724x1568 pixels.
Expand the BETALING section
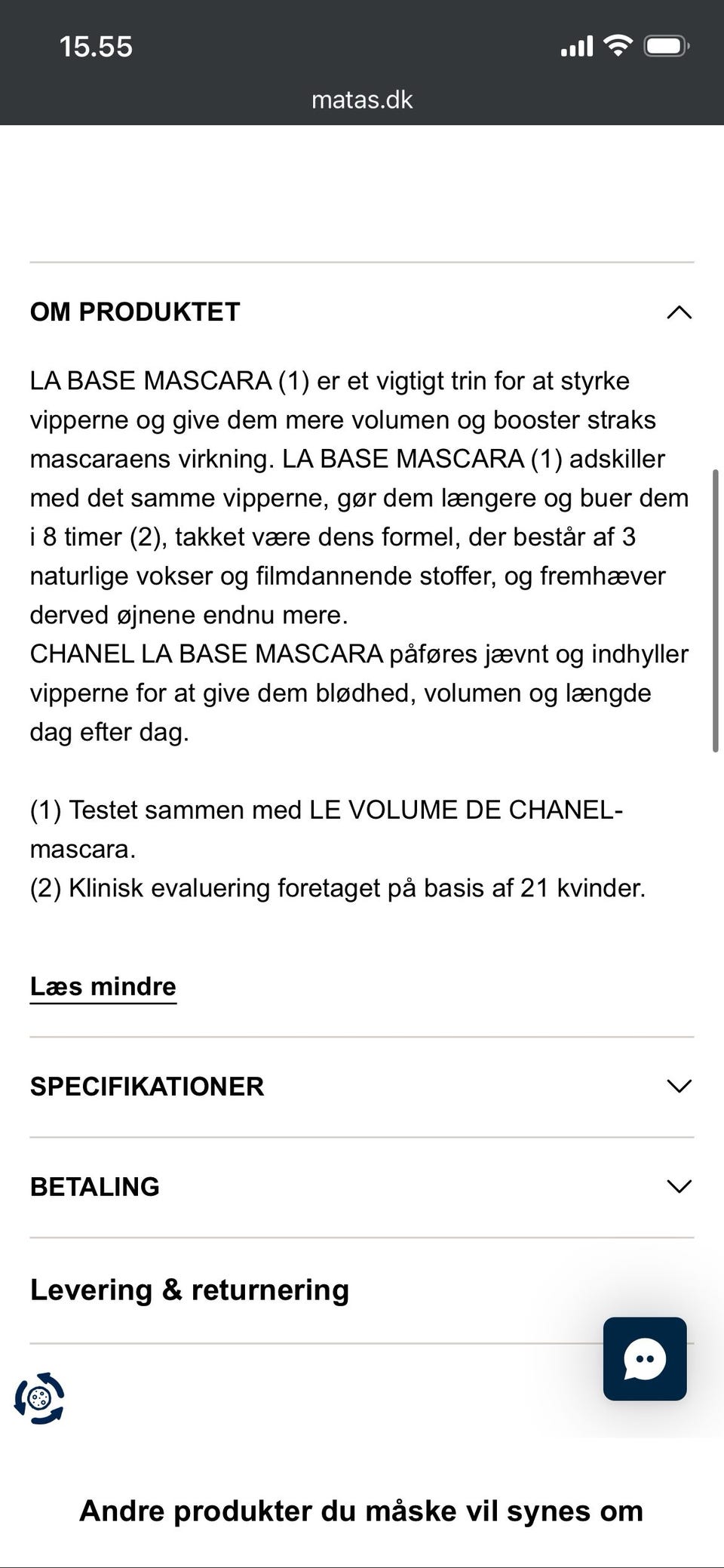point(679,1185)
